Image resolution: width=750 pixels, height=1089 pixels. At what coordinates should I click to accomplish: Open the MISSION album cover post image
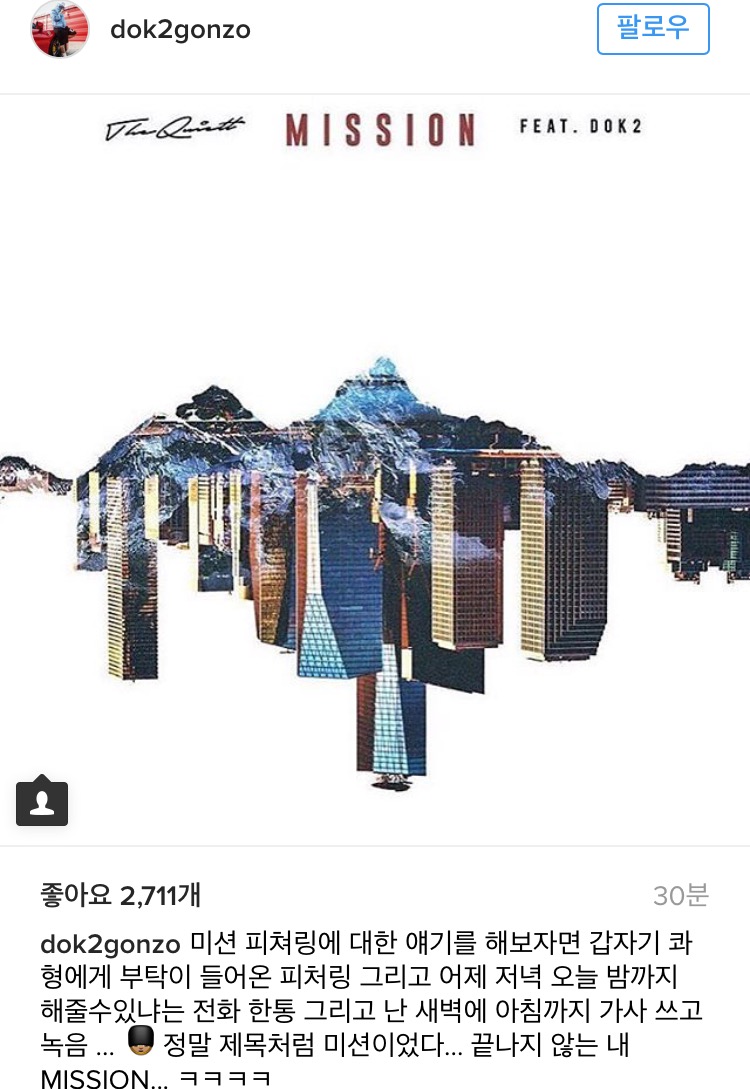click(x=375, y=470)
